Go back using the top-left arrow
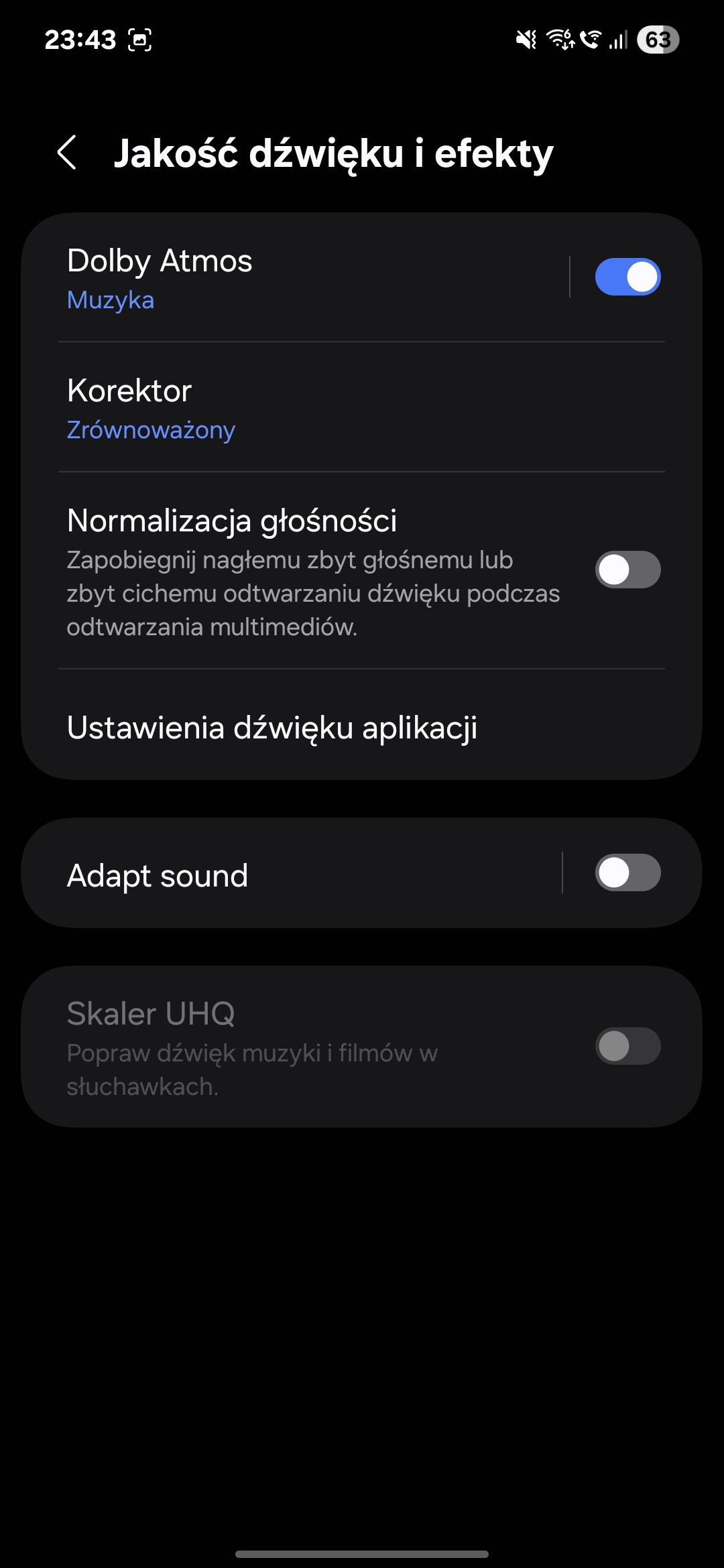This screenshot has width=724, height=1568. [x=67, y=153]
